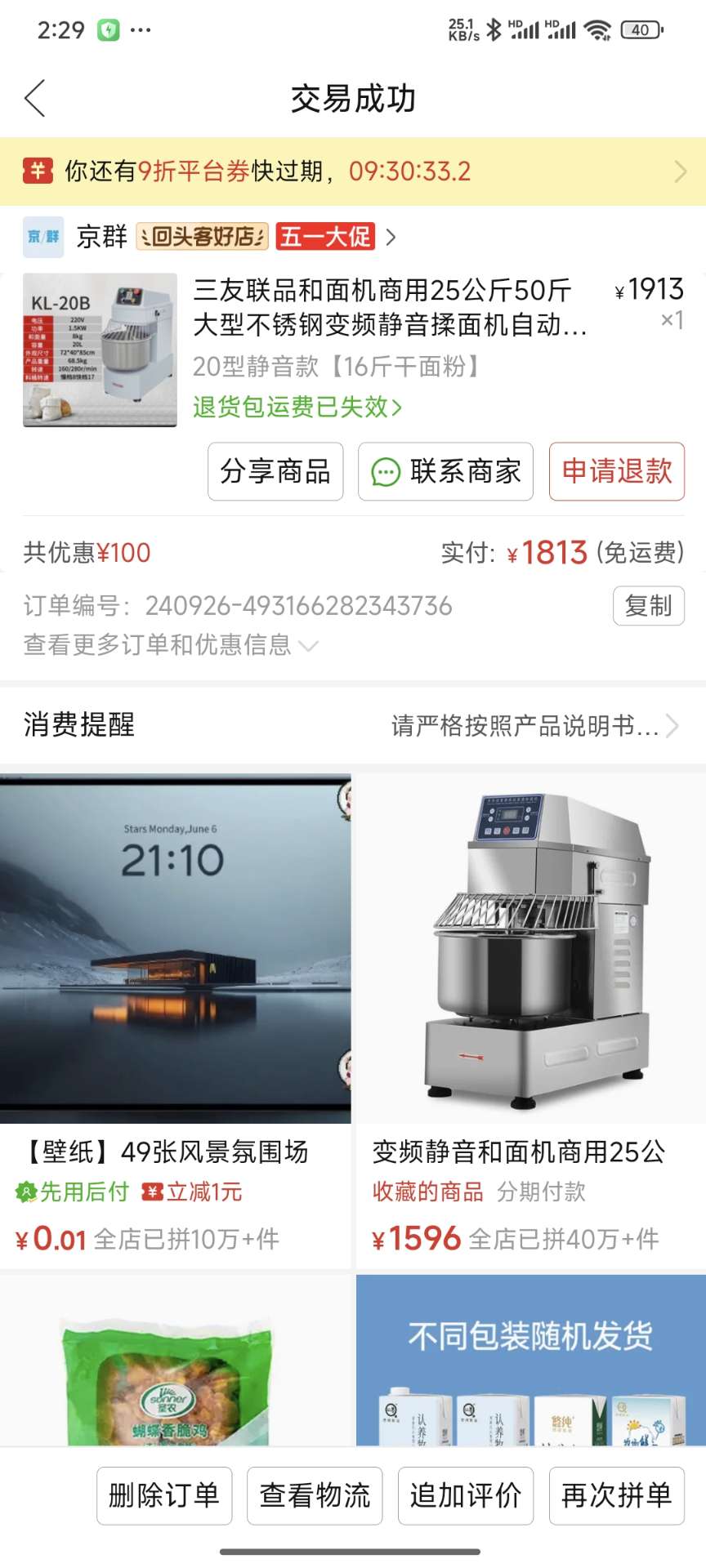
Task: Tap the 退货包运费已失效 link
Action: [297, 407]
